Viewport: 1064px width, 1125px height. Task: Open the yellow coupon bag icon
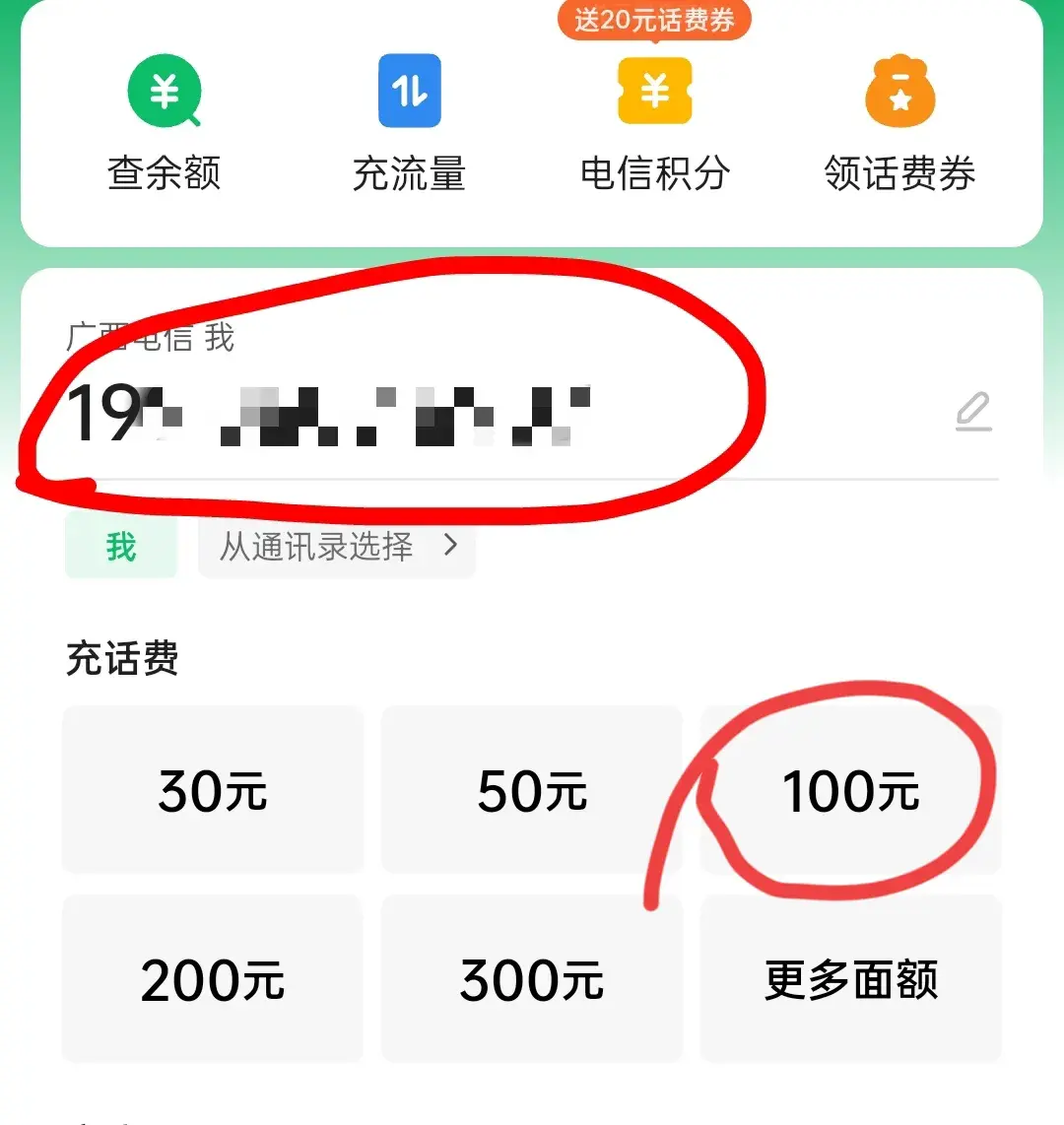[898, 89]
